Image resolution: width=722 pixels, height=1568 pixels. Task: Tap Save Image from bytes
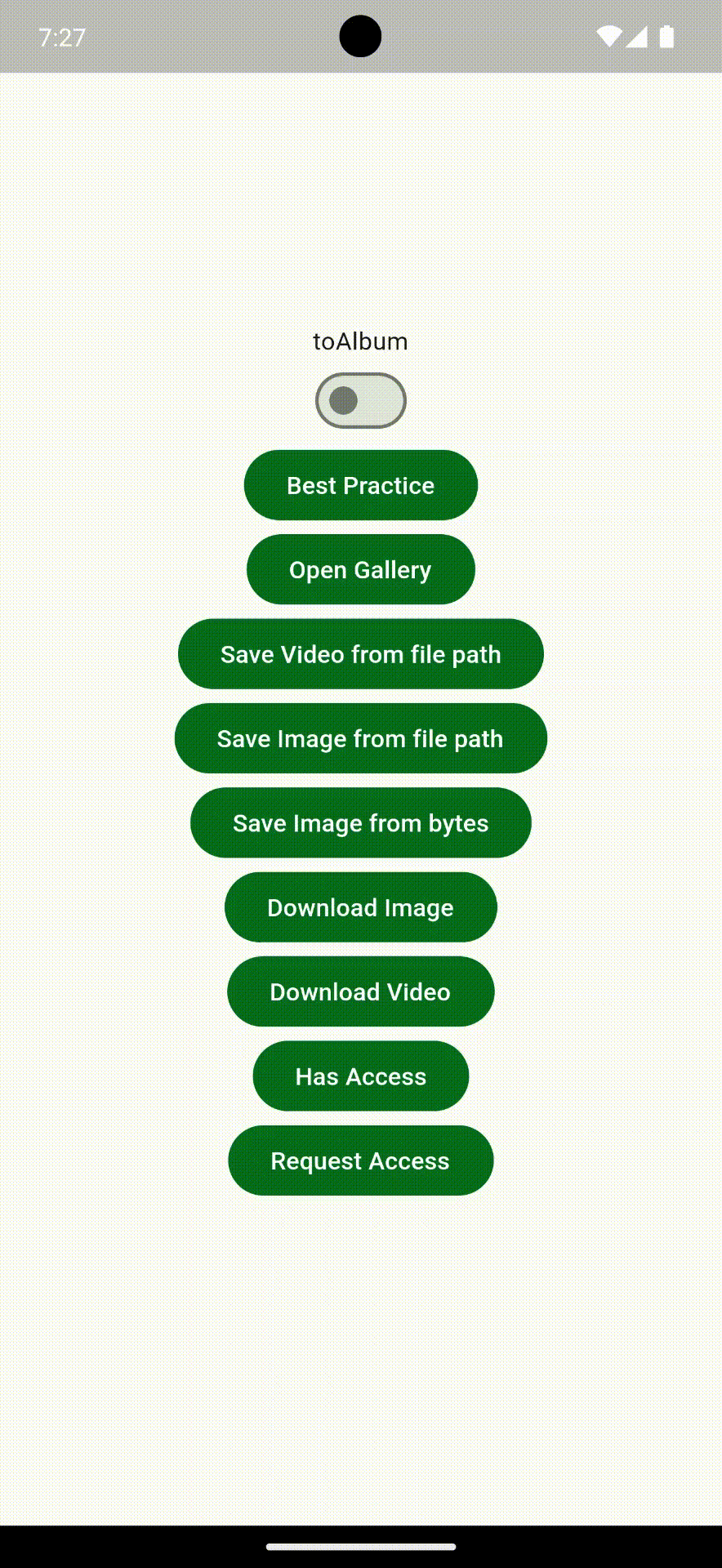[361, 822]
